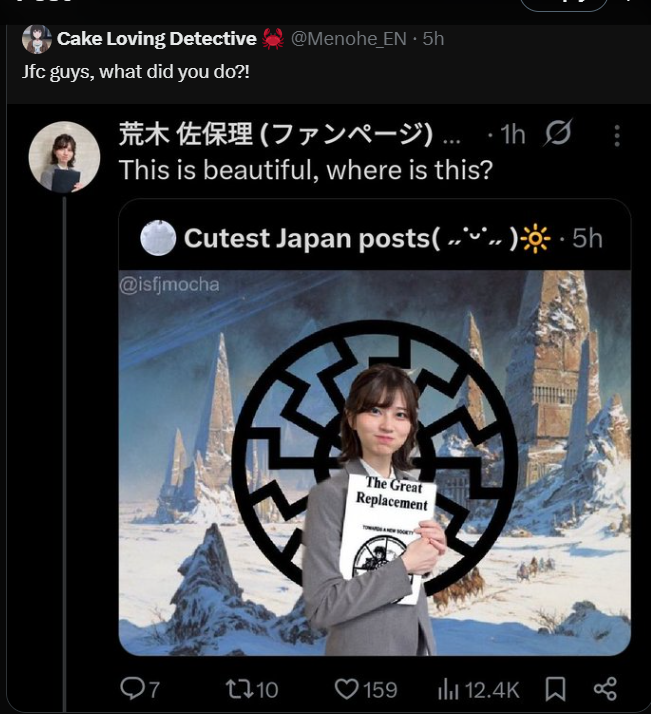Bookmark the 'This is beautiful' post

556,689
